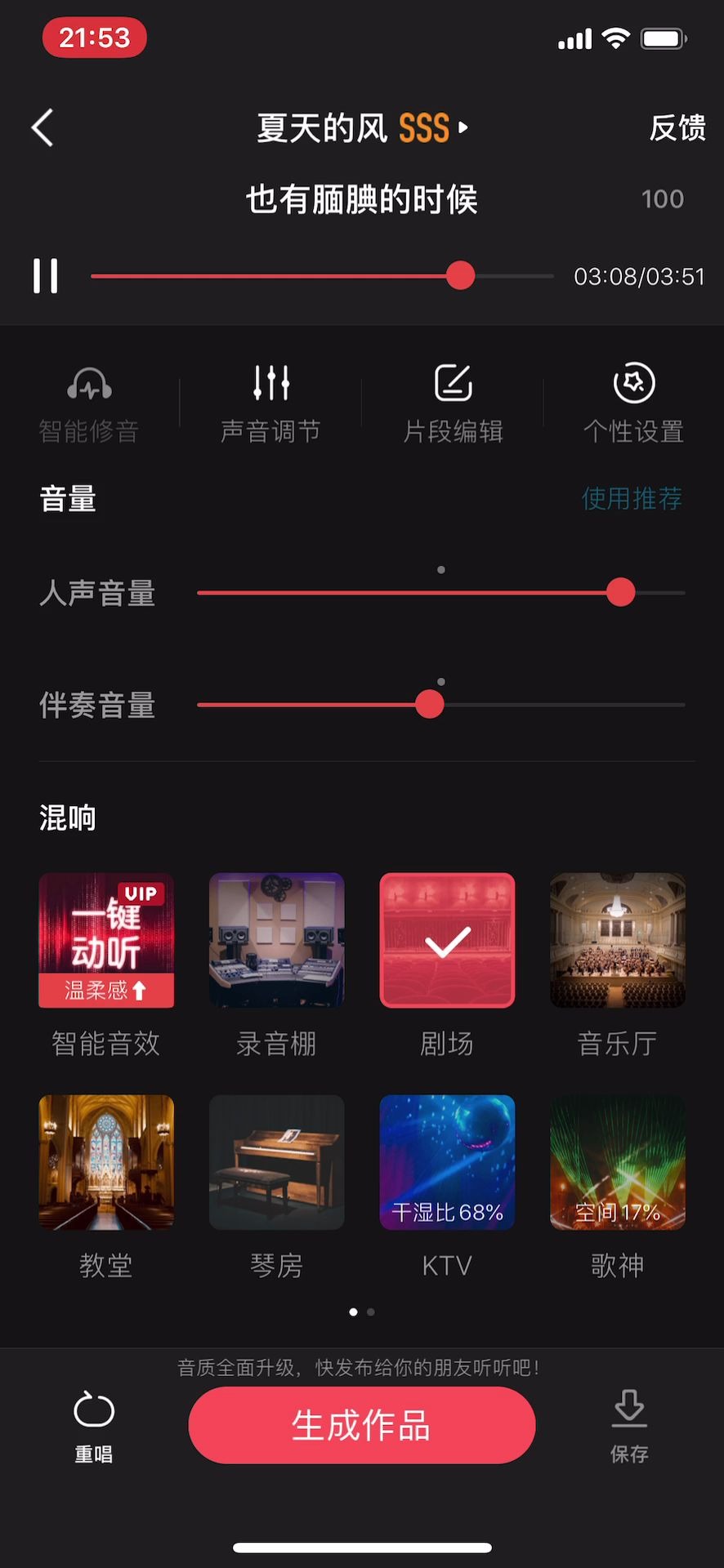The height and width of the screenshot is (1568, 724).
Task: Click the 智能修音 smart tuning icon
Action: click(x=90, y=400)
